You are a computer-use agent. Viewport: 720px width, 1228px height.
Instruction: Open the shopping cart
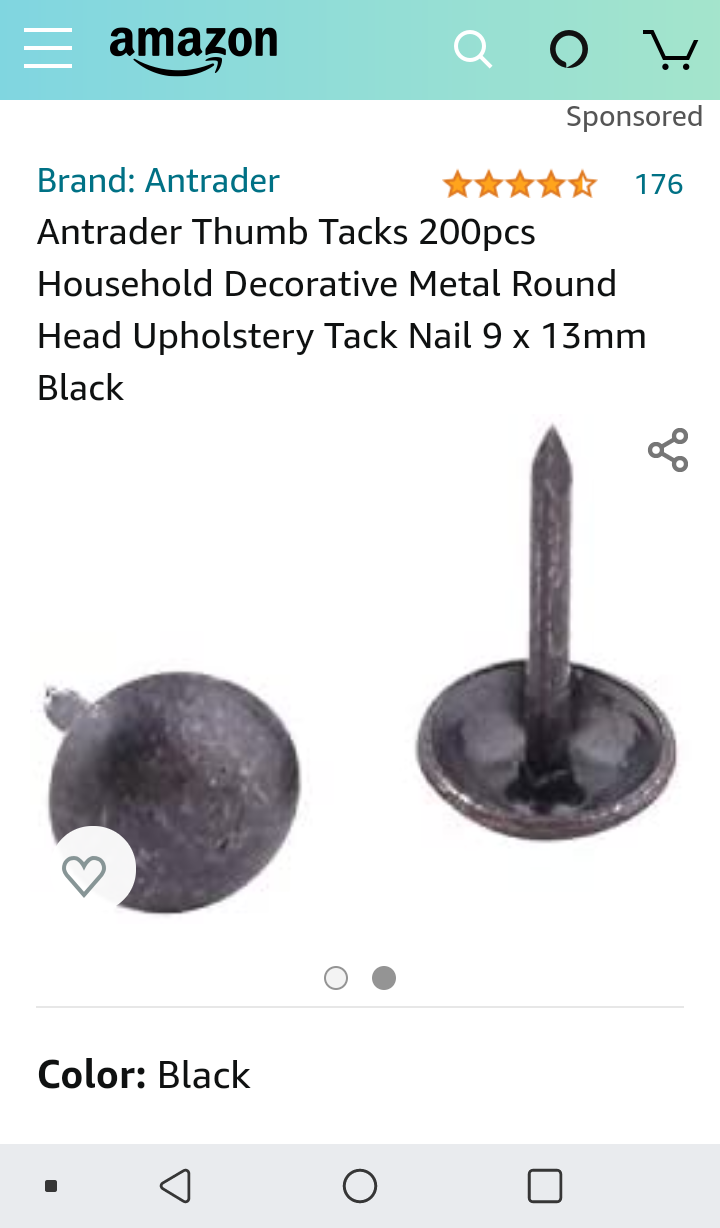tap(669, 48)
